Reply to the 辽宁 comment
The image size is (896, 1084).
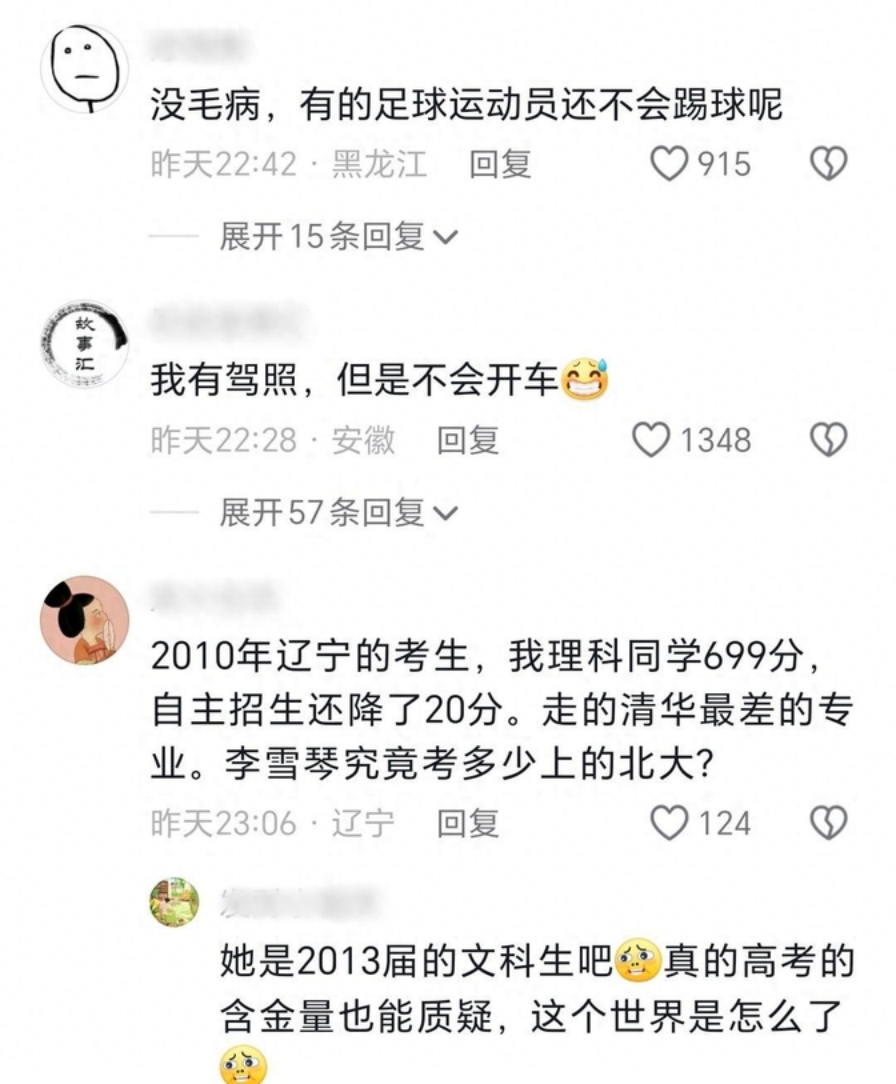[468, 823]
